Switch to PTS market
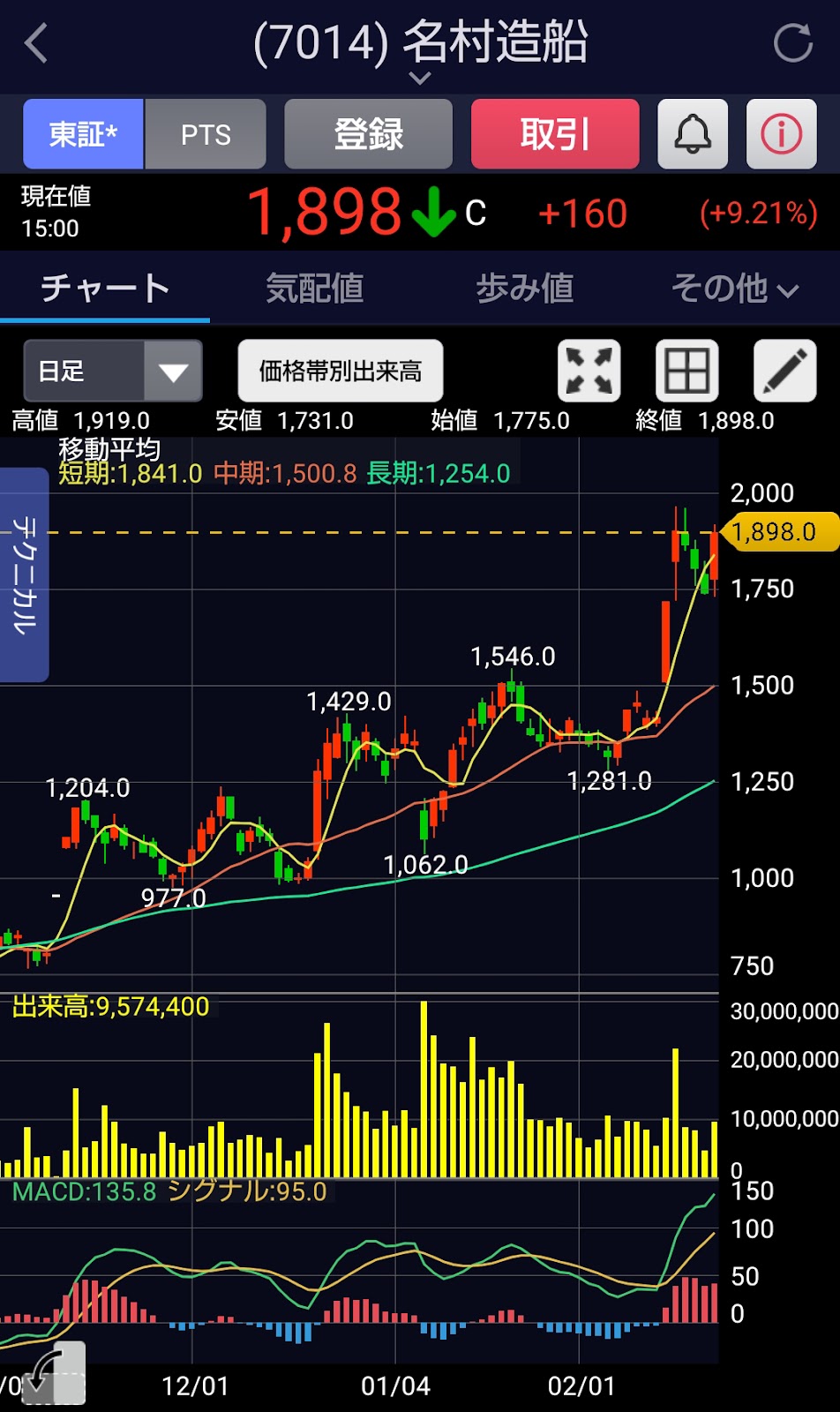This screenshot has height=1412, width=840. (x=206, y=134)
